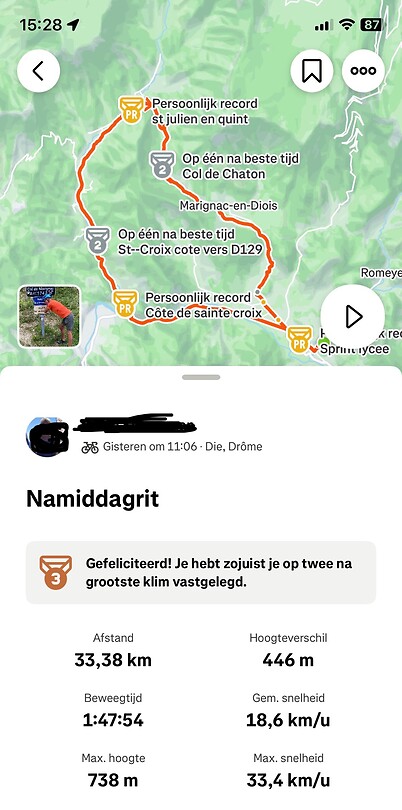Go back using the arrow button
The width and height of the screenshot is (402, 810).
[x=39, y=71]
